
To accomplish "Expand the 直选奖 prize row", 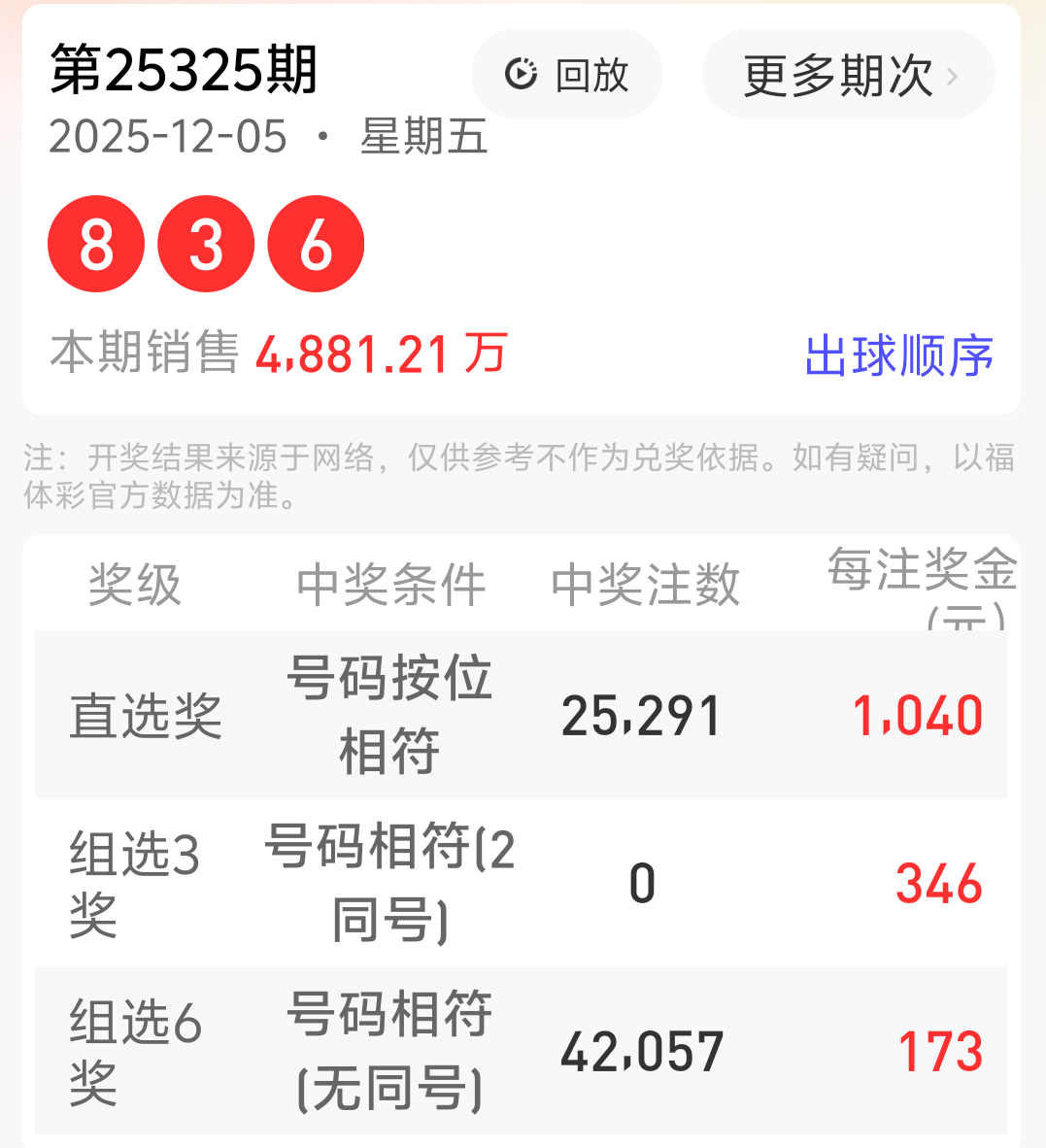I will (524, 715).
